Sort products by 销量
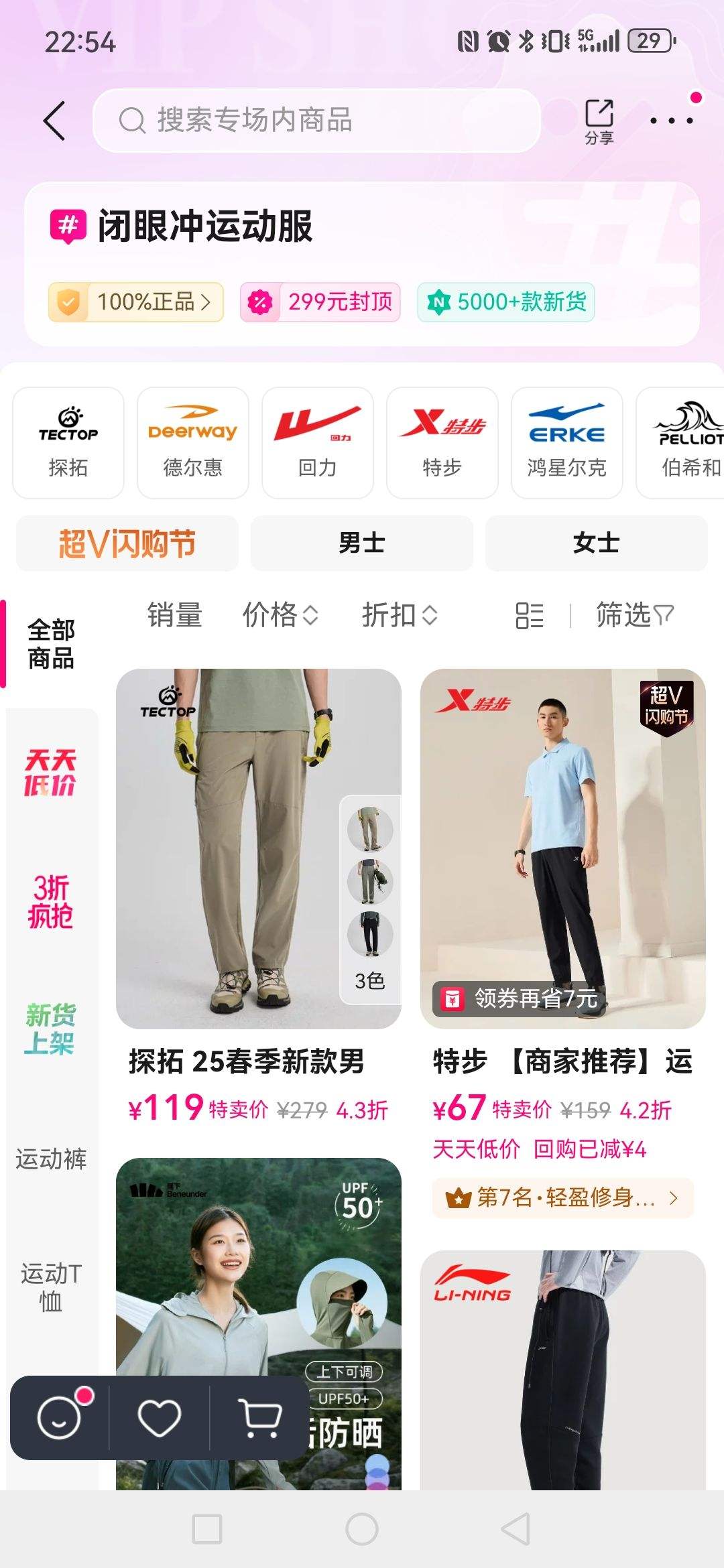Screen dimensions: 724x1568 174,615
